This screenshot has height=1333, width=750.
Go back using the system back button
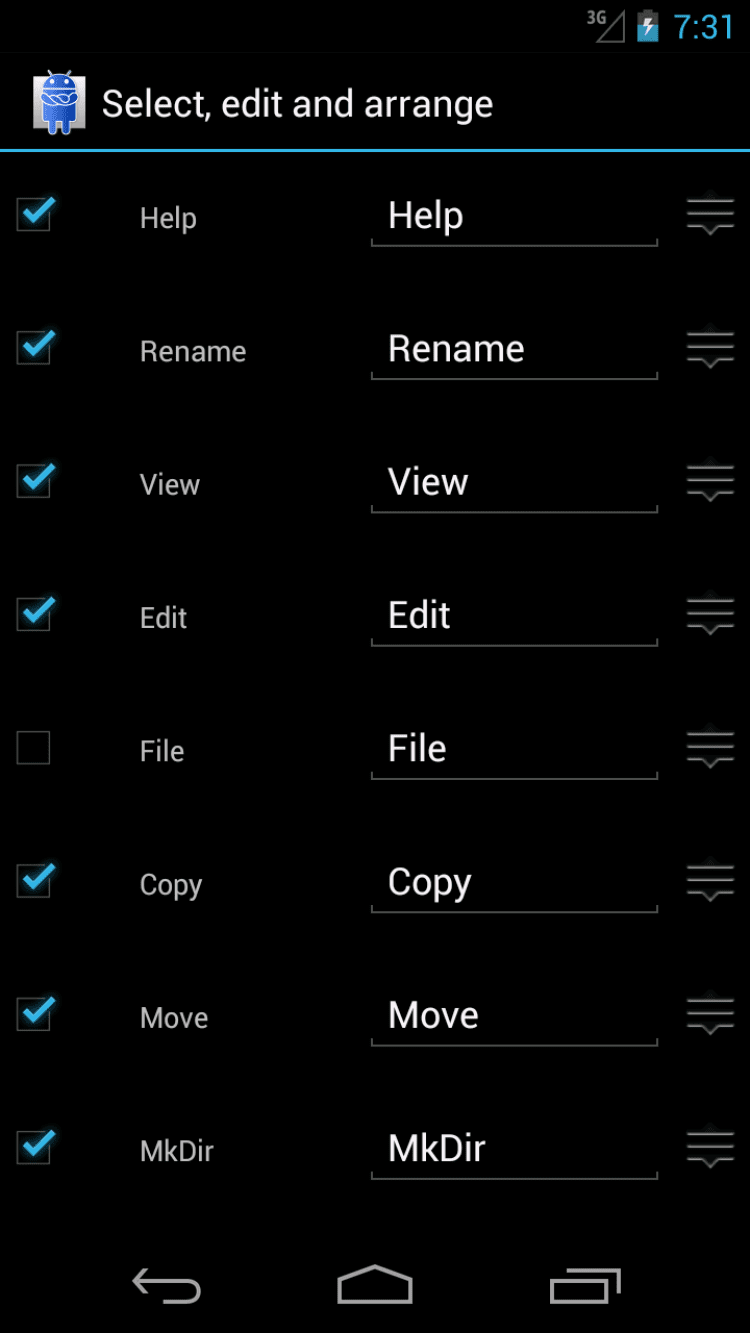tap(167, 1286)
